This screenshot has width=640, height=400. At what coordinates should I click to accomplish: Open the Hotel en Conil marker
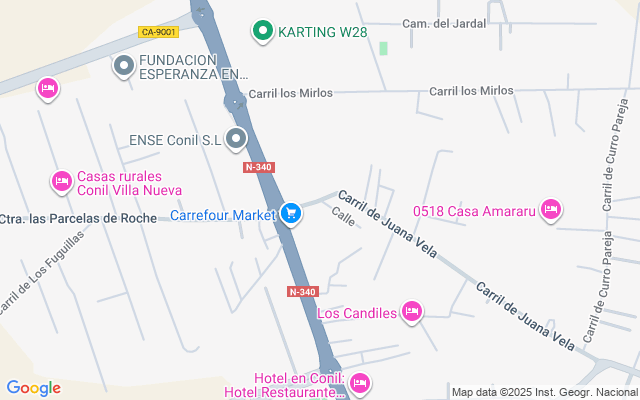tap(360, 382)
